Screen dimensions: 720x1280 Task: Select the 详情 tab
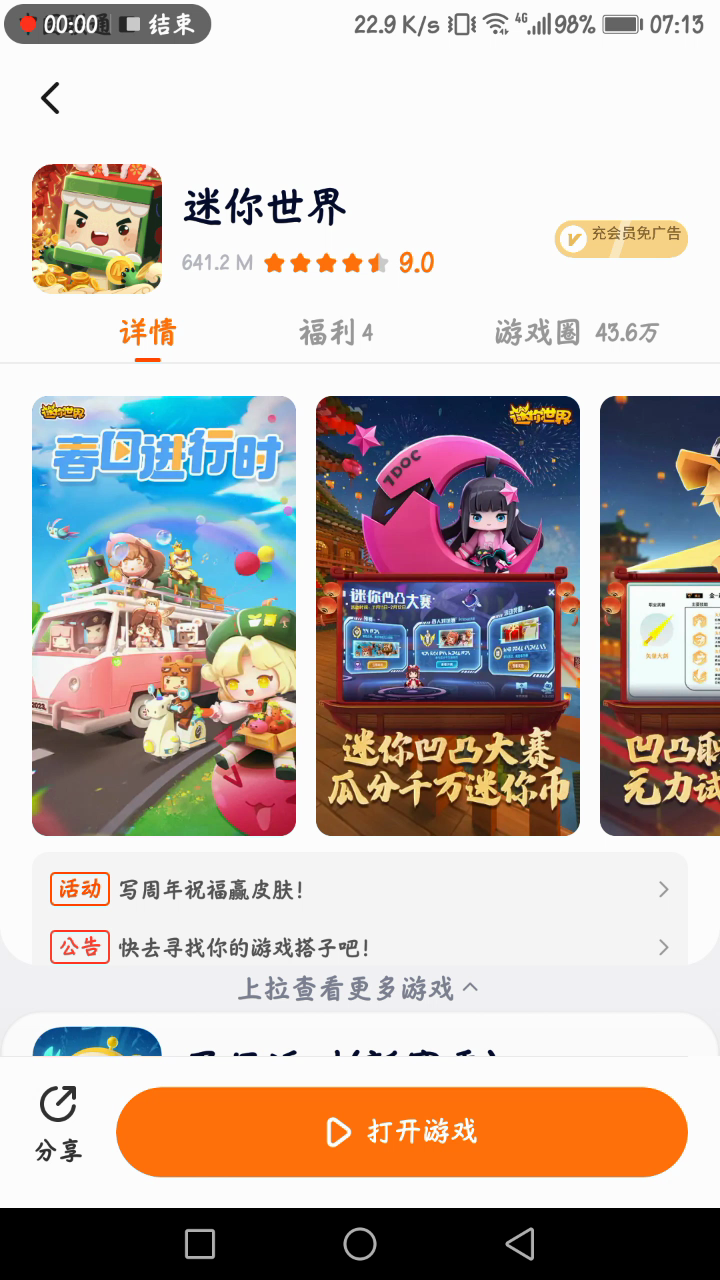point(148,332)
